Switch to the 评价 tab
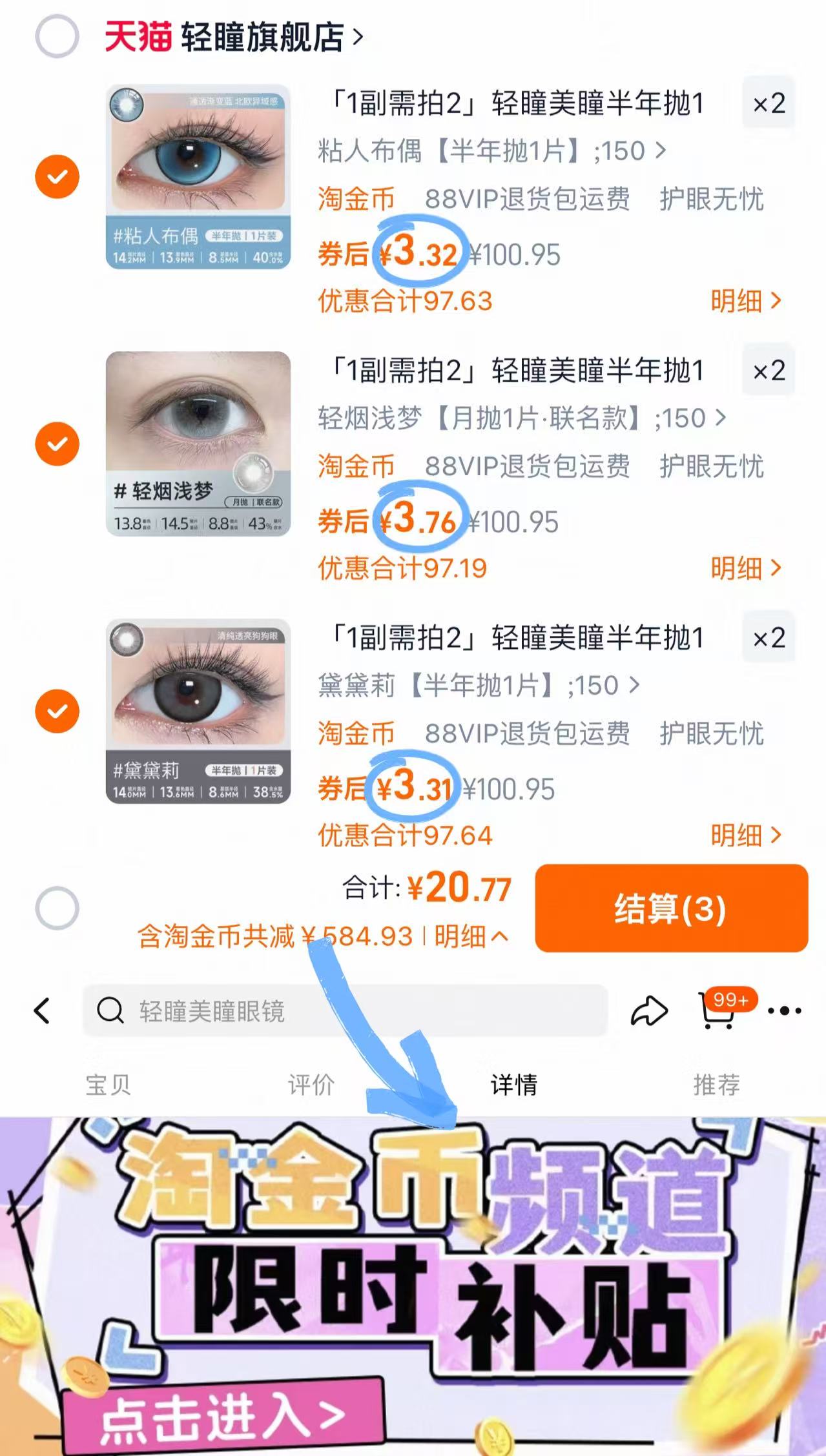This screenshot has height=1456, width=826. (311, 1086)
